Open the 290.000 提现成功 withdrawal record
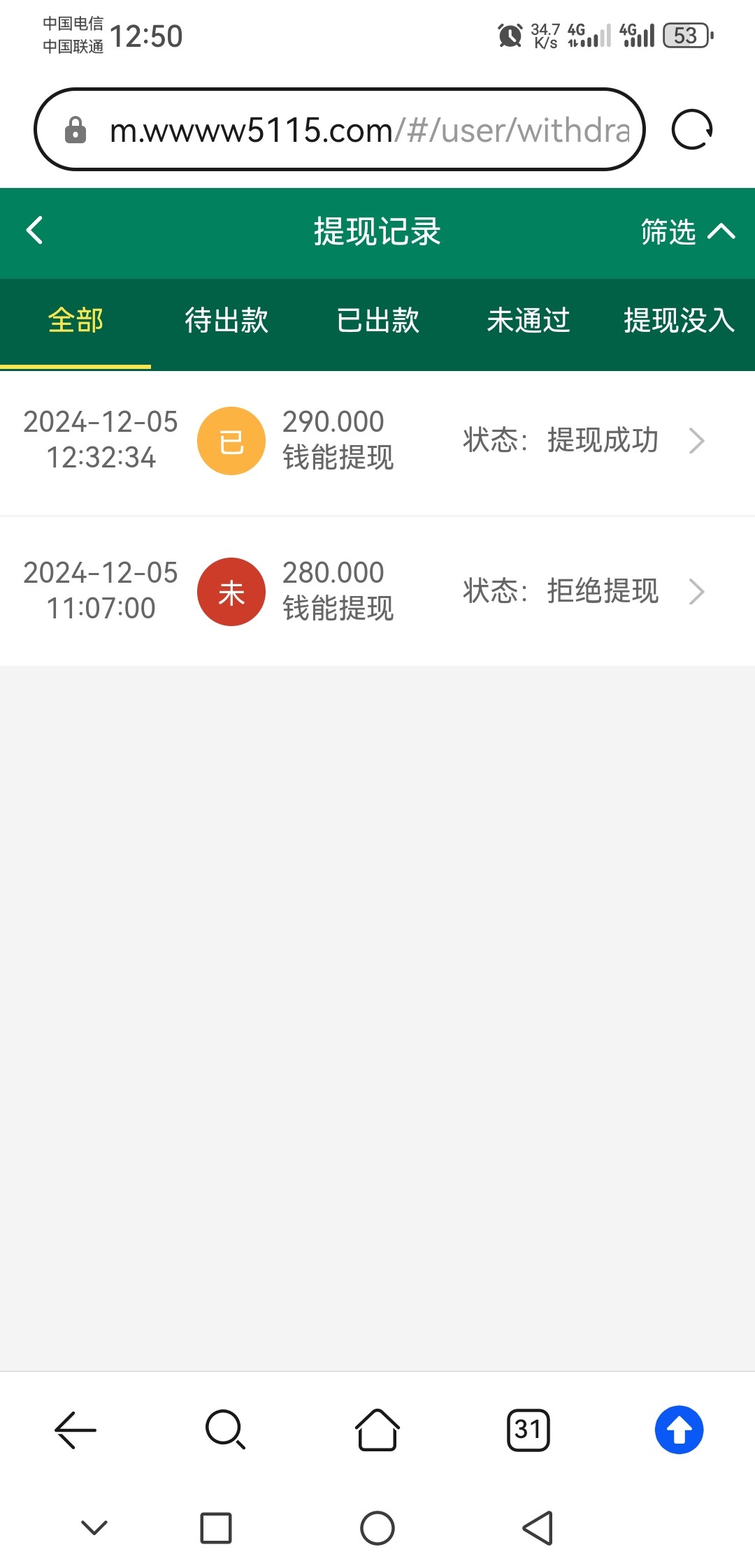This screenshot has height=1568, width=755. [x=377, y=440]
